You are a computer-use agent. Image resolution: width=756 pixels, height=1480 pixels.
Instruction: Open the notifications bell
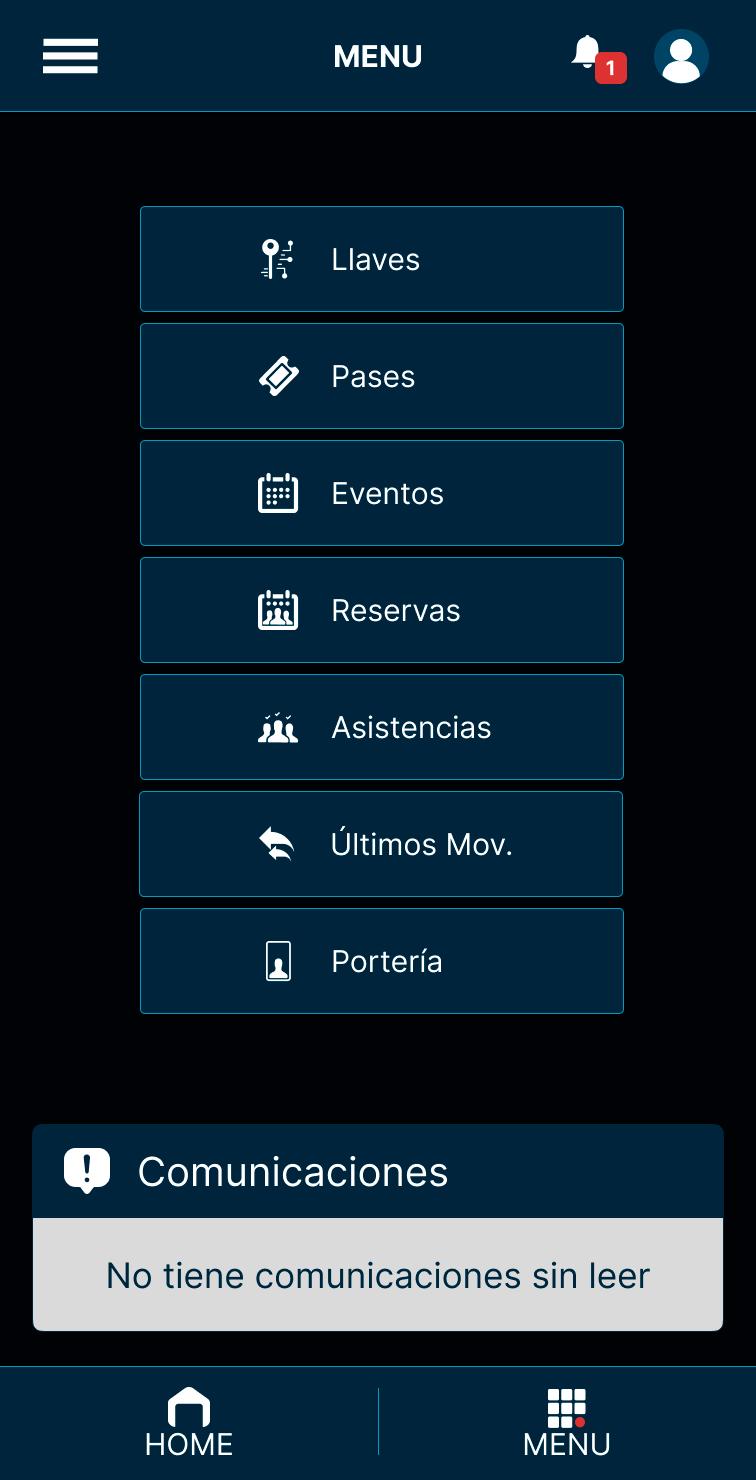590,55
